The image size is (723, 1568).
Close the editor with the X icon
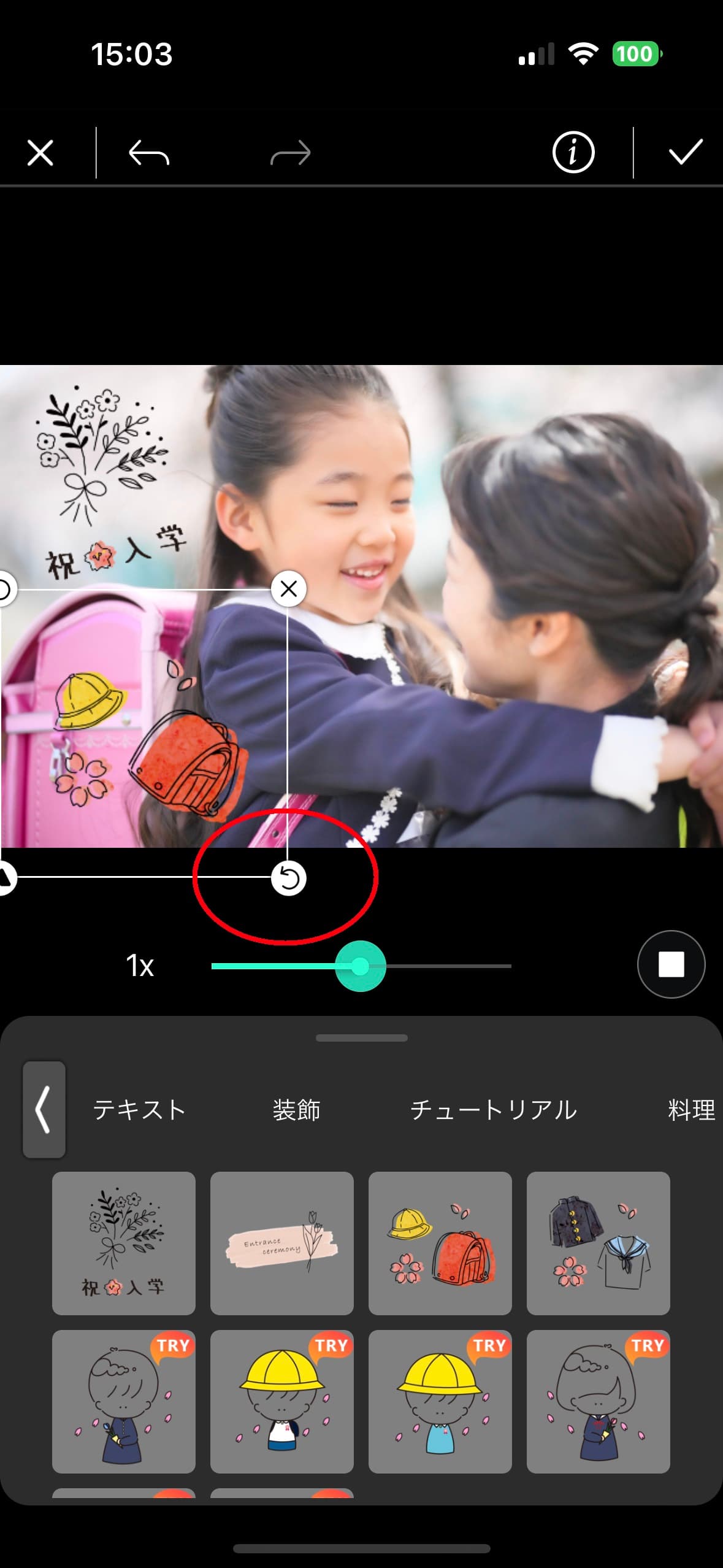click(40, 153)
